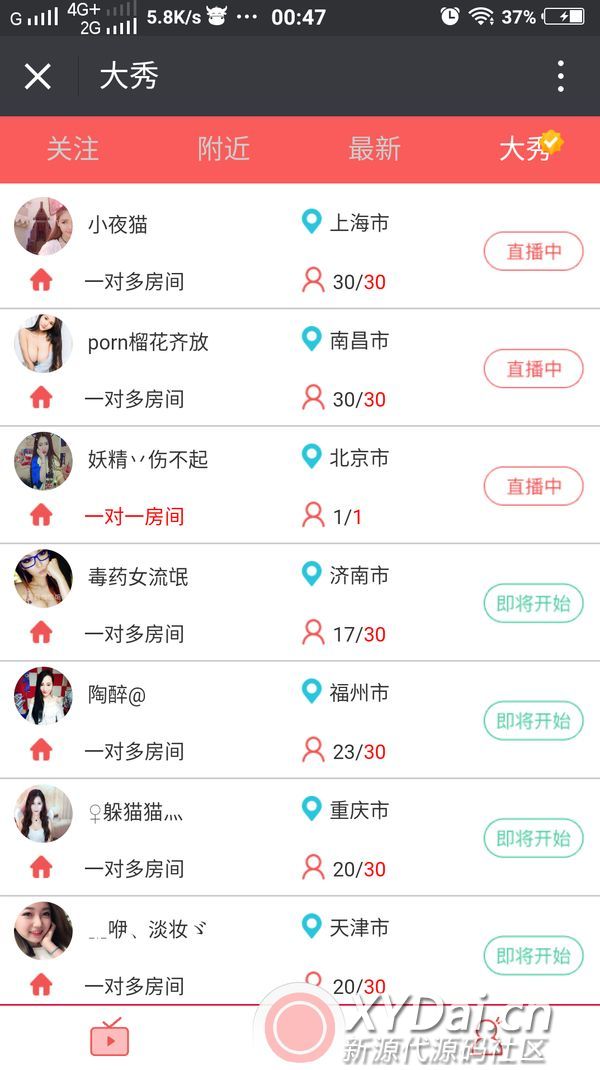Select the 最新 tab

(374, 149)
